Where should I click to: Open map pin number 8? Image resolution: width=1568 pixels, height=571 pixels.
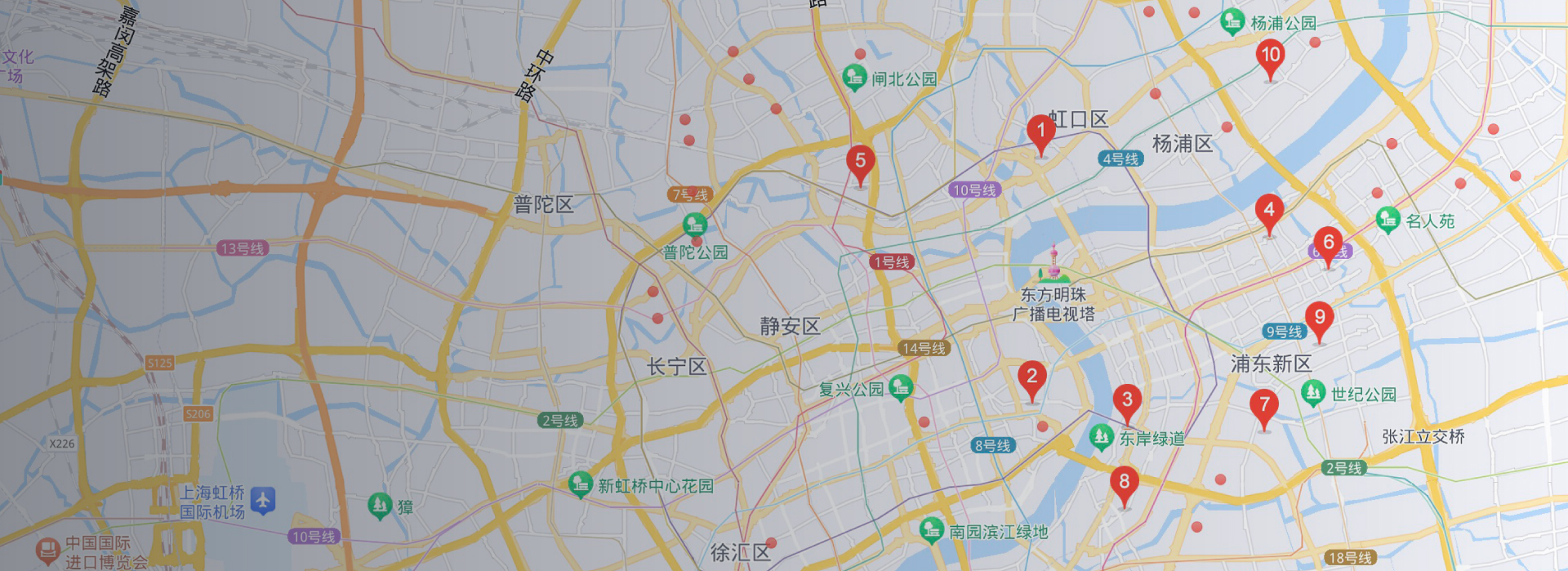(x=1124, y=483)
